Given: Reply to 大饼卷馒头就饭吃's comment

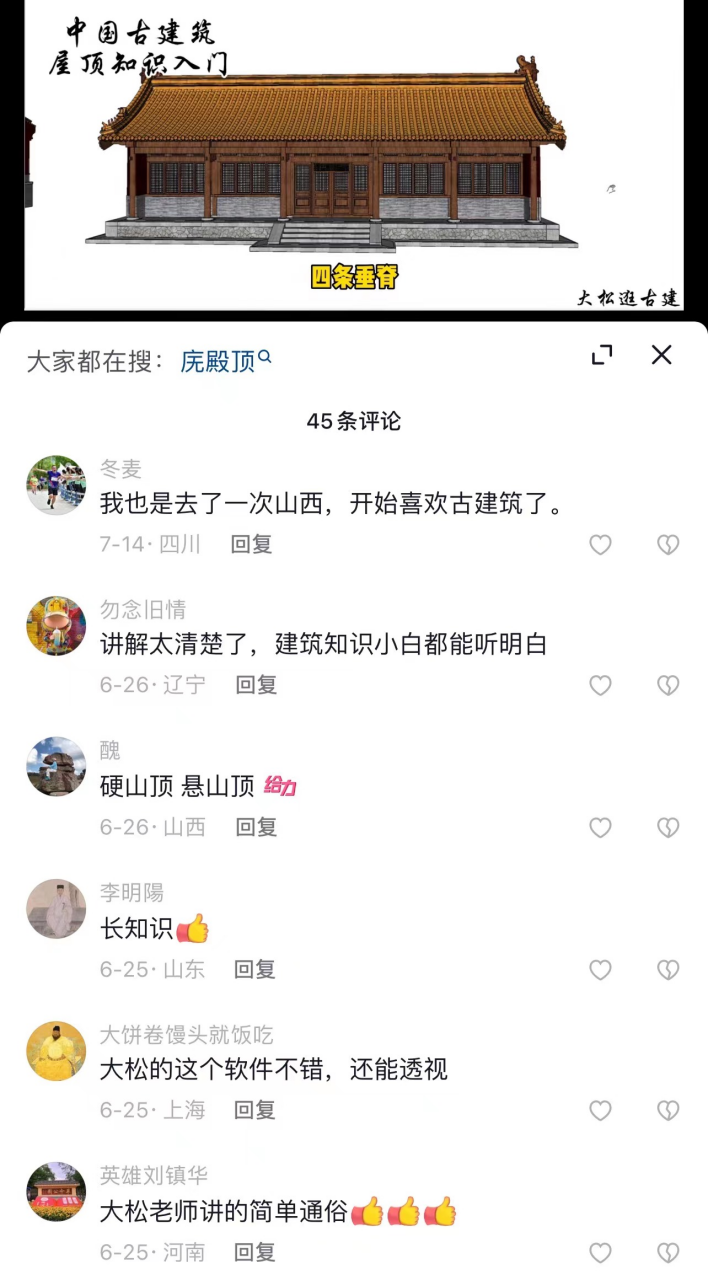Looking at the screenshot, I should (x=254, y=1110).
